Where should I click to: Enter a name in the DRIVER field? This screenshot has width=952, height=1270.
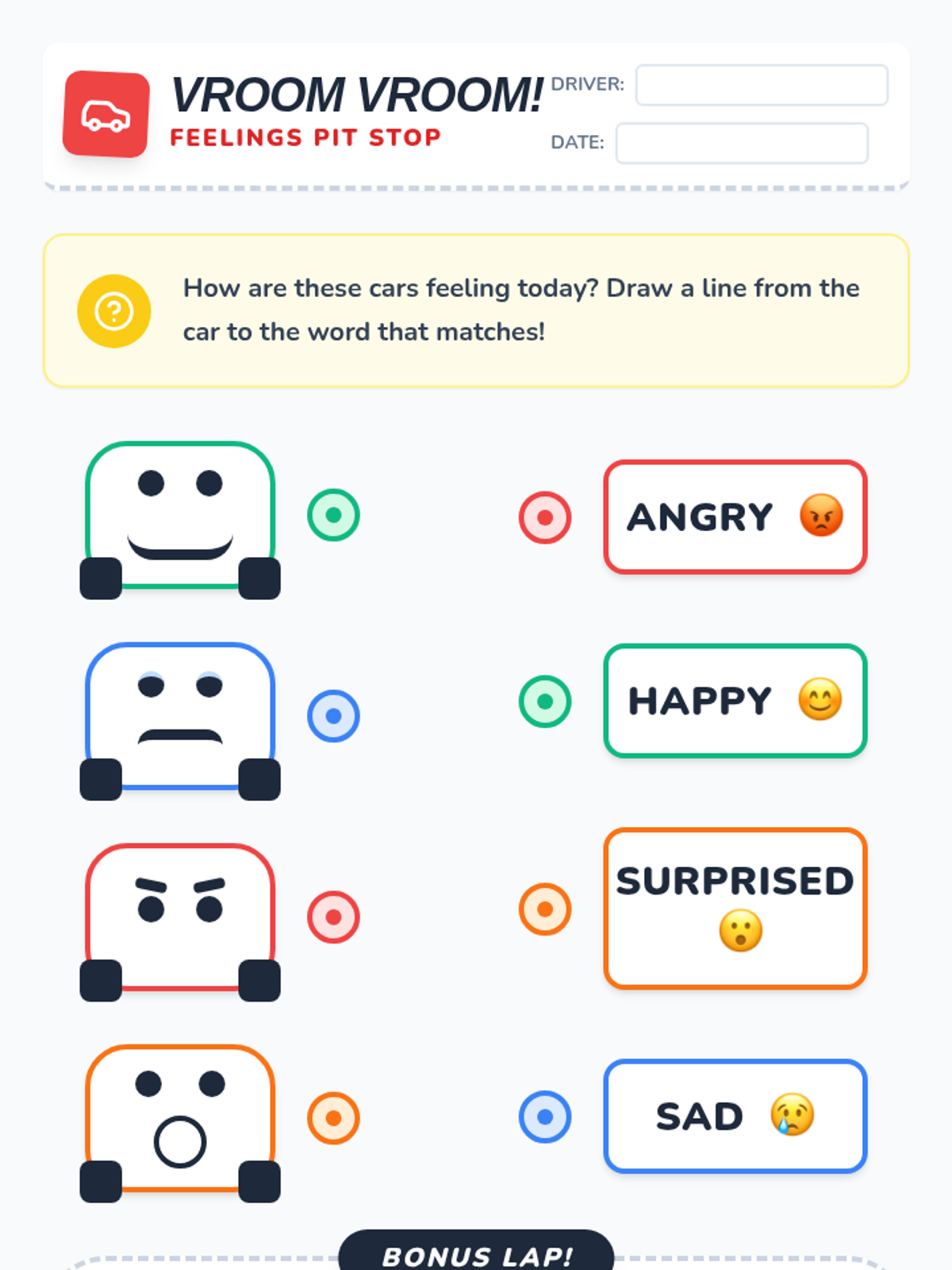pyautogui.click(x=762, y=85)
